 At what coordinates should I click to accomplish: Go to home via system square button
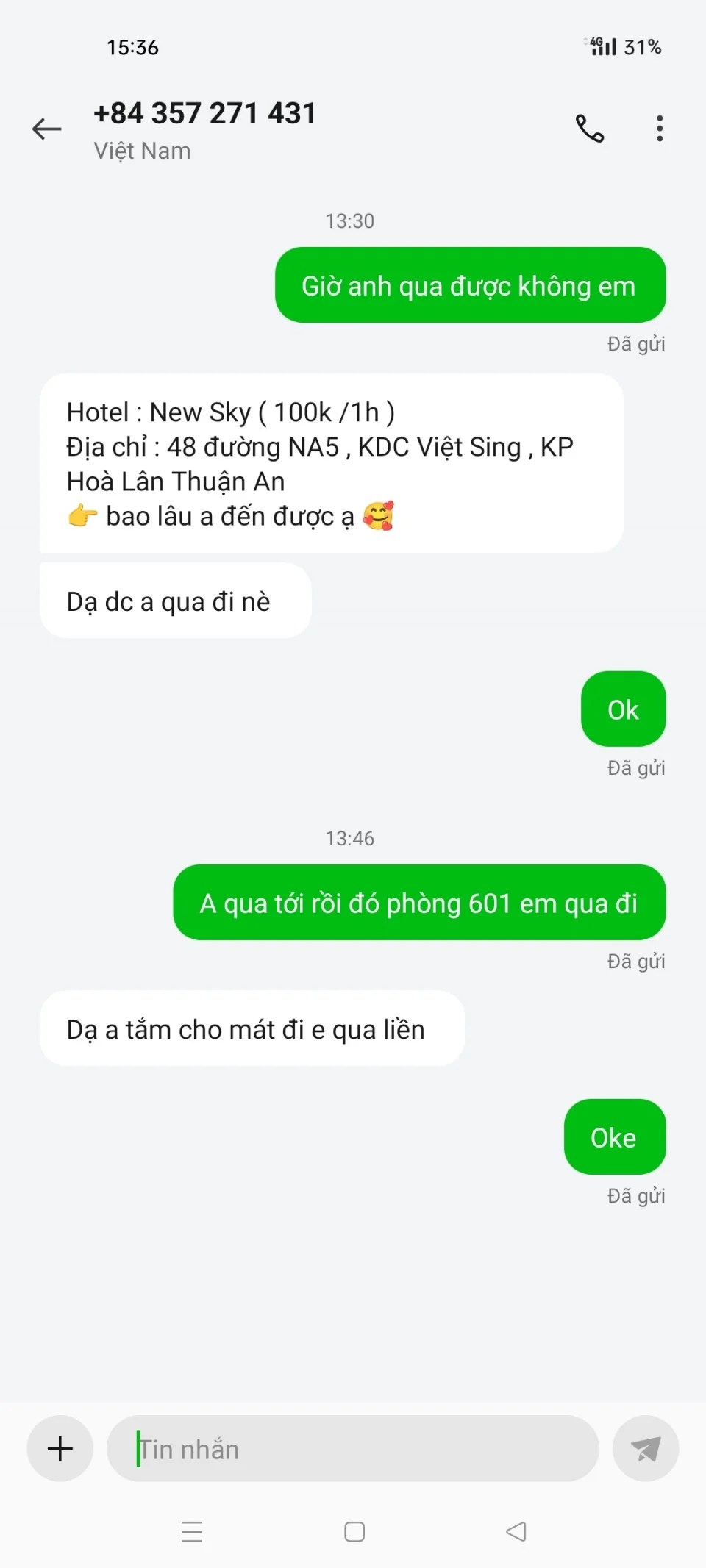coord(354,1531)
